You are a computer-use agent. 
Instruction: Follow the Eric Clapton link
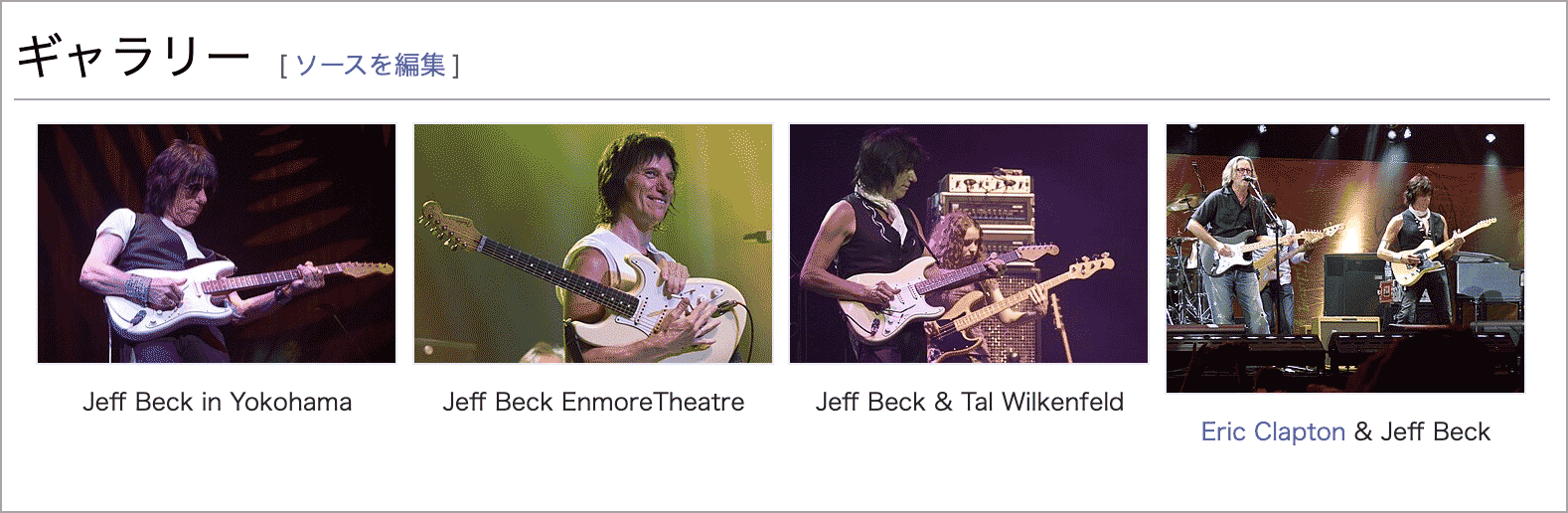(1273, 431)
